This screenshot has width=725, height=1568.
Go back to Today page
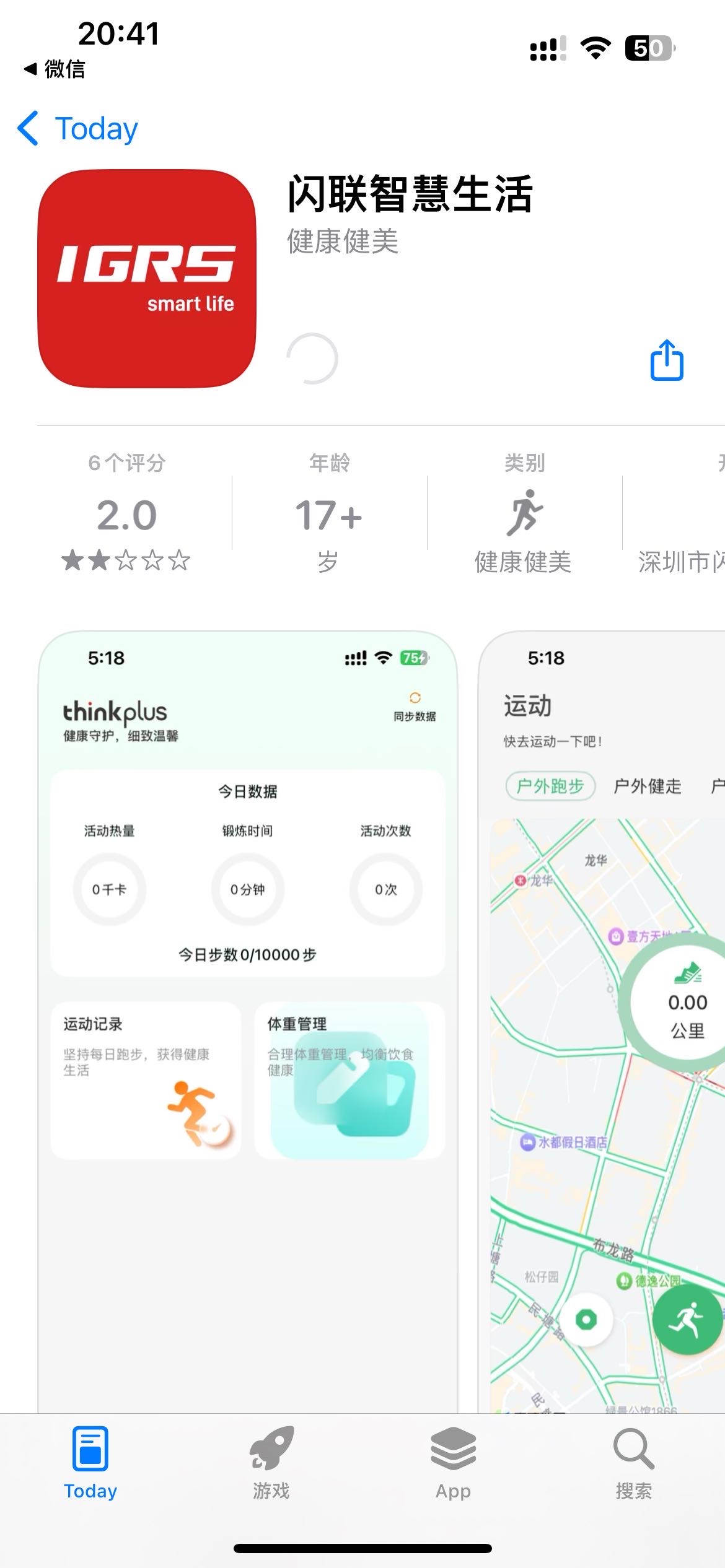pos(77,129)
